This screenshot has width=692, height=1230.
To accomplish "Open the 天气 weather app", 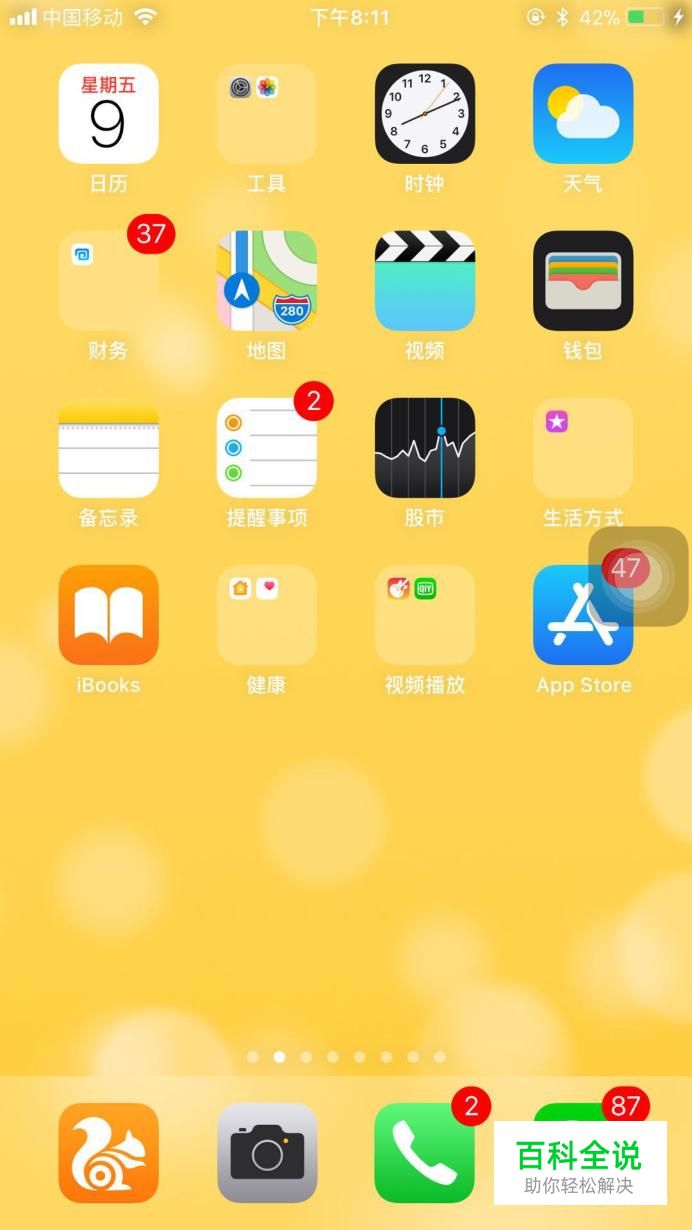I will 582,114.
